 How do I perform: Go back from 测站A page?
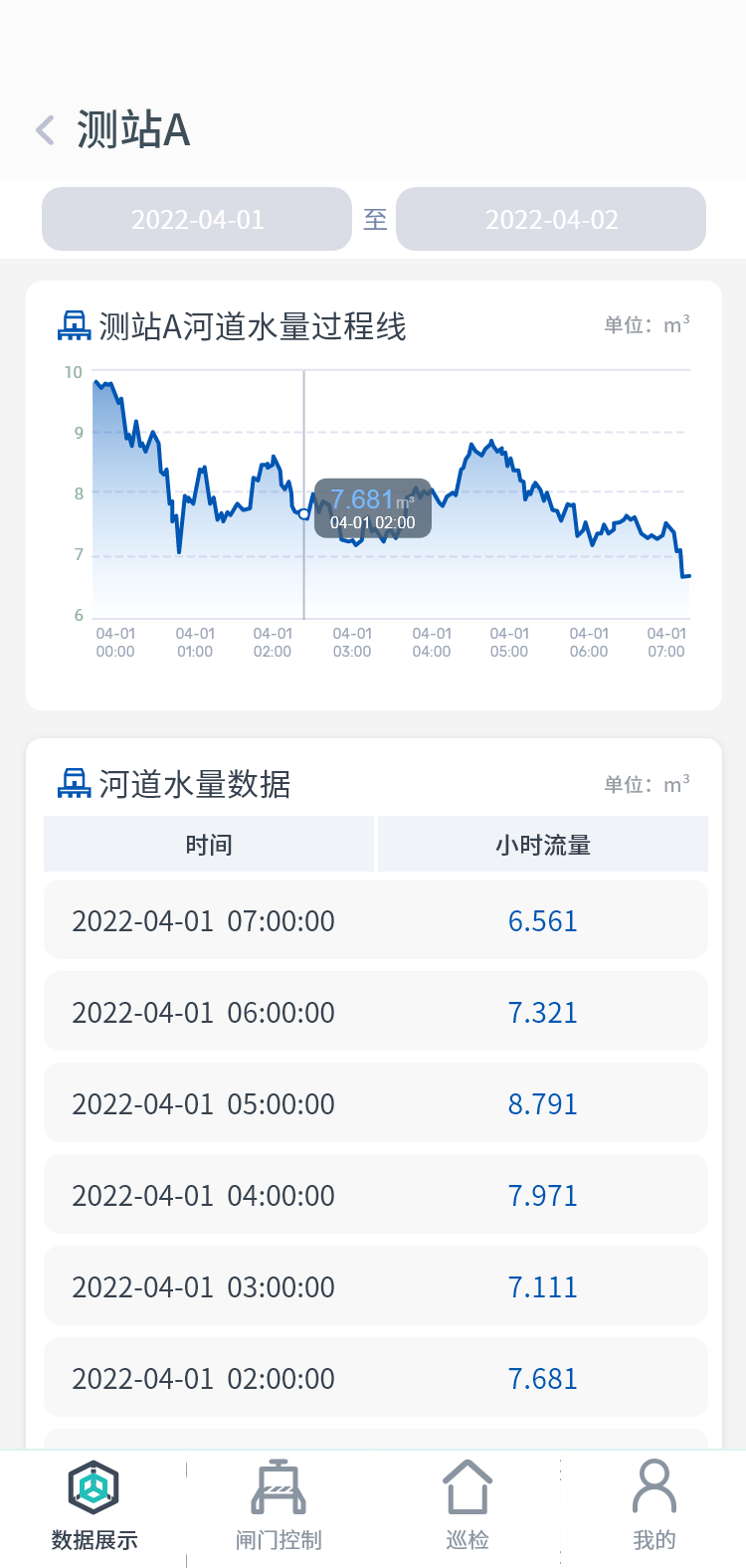(x=45, y=130)
